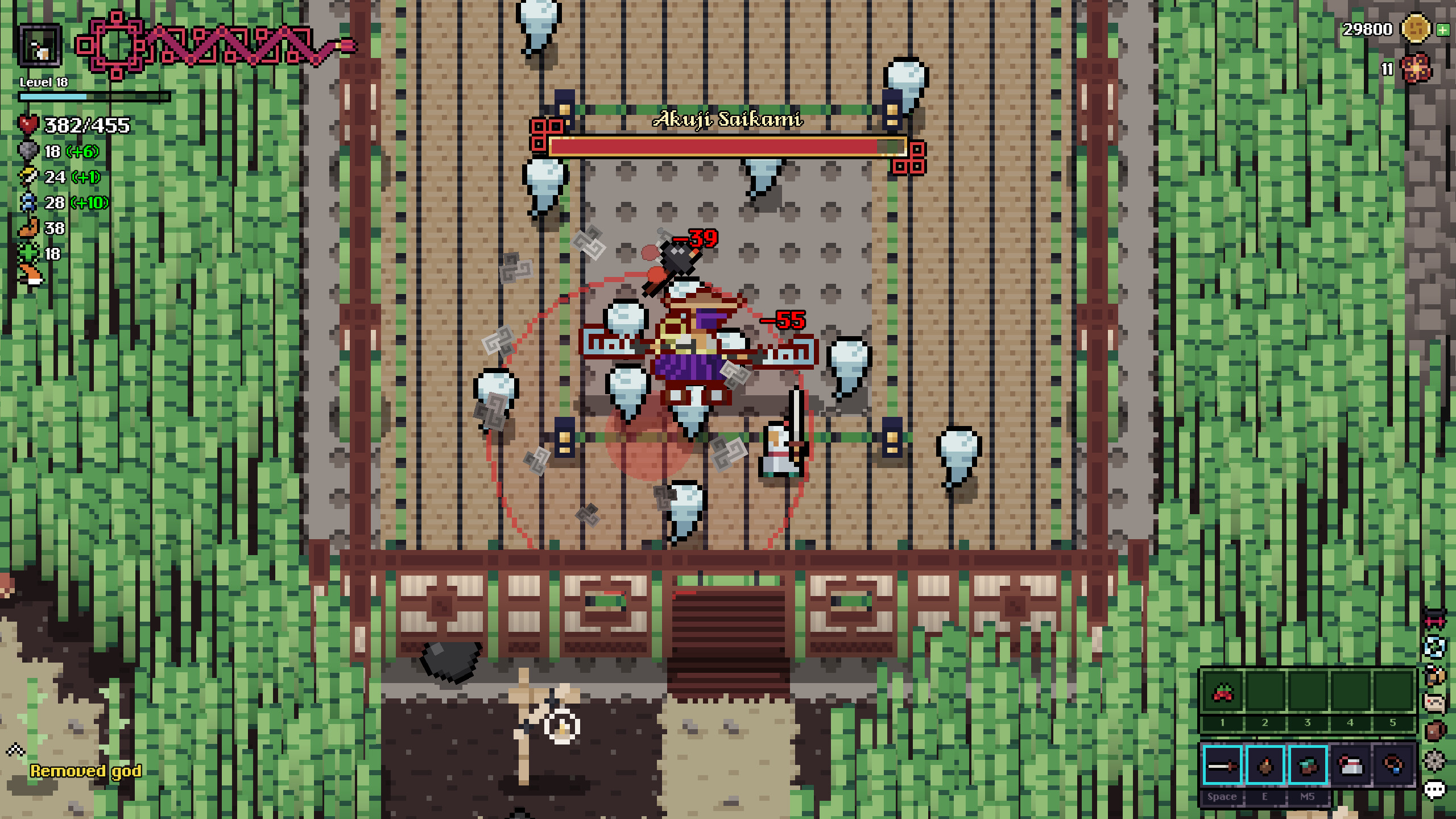The width and height of the screenshot is (1456, 819).
Task: Open the chat speech bubble
Action: [1434, 789]
